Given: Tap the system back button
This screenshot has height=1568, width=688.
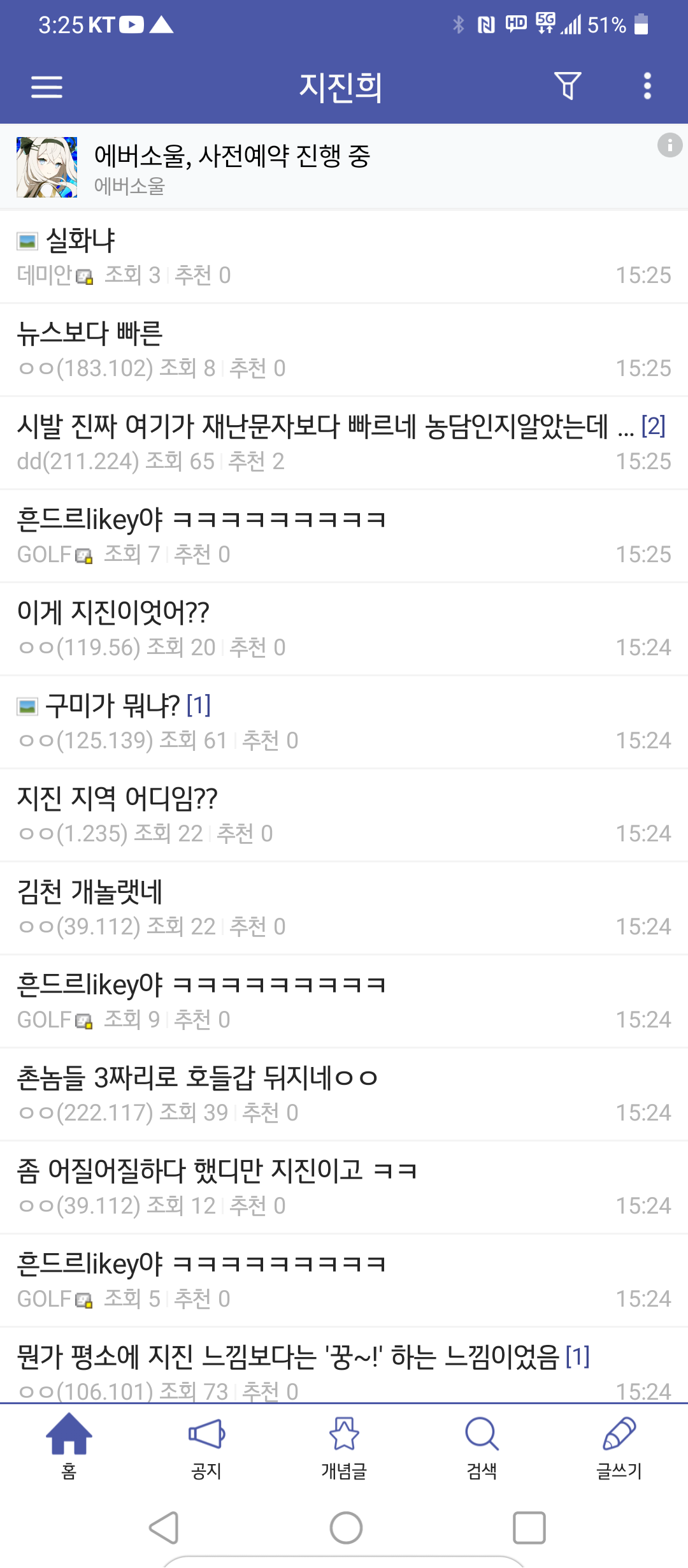Looking at the screenshot, I should (x=164, y=1527).
